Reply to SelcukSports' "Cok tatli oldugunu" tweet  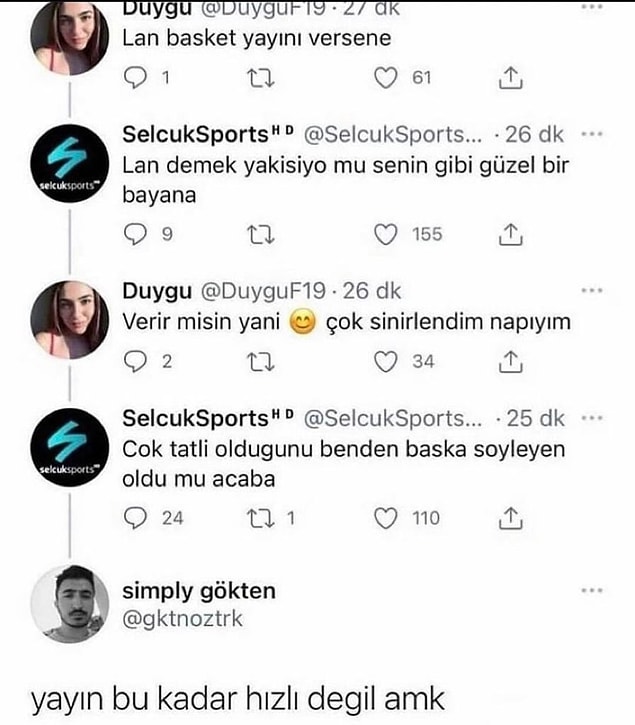[138, 518]
